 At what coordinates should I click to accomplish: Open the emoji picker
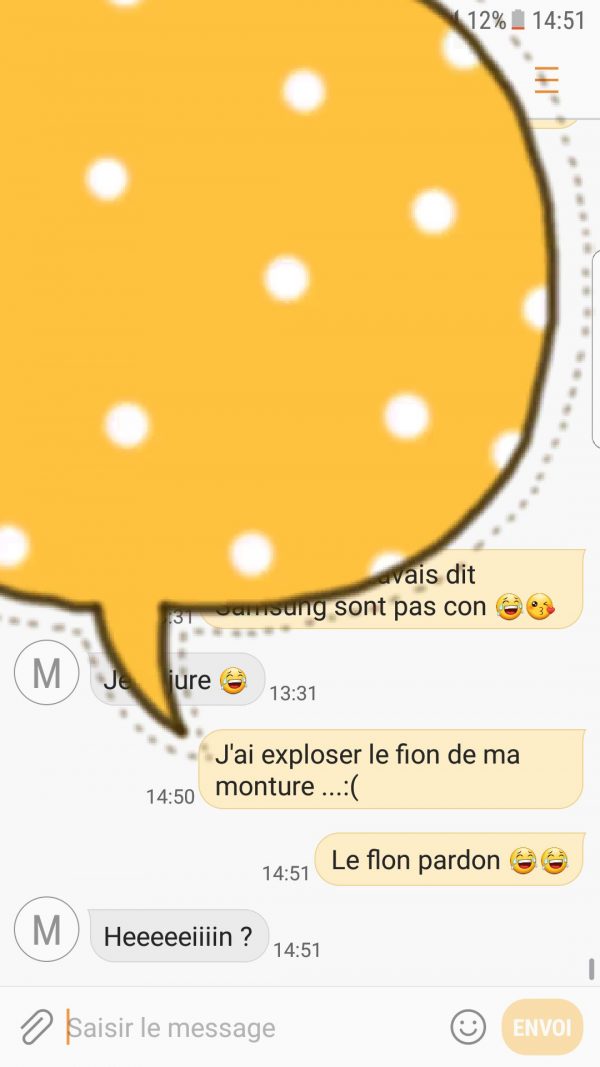pyautogui.click(x=467, y=1027)
